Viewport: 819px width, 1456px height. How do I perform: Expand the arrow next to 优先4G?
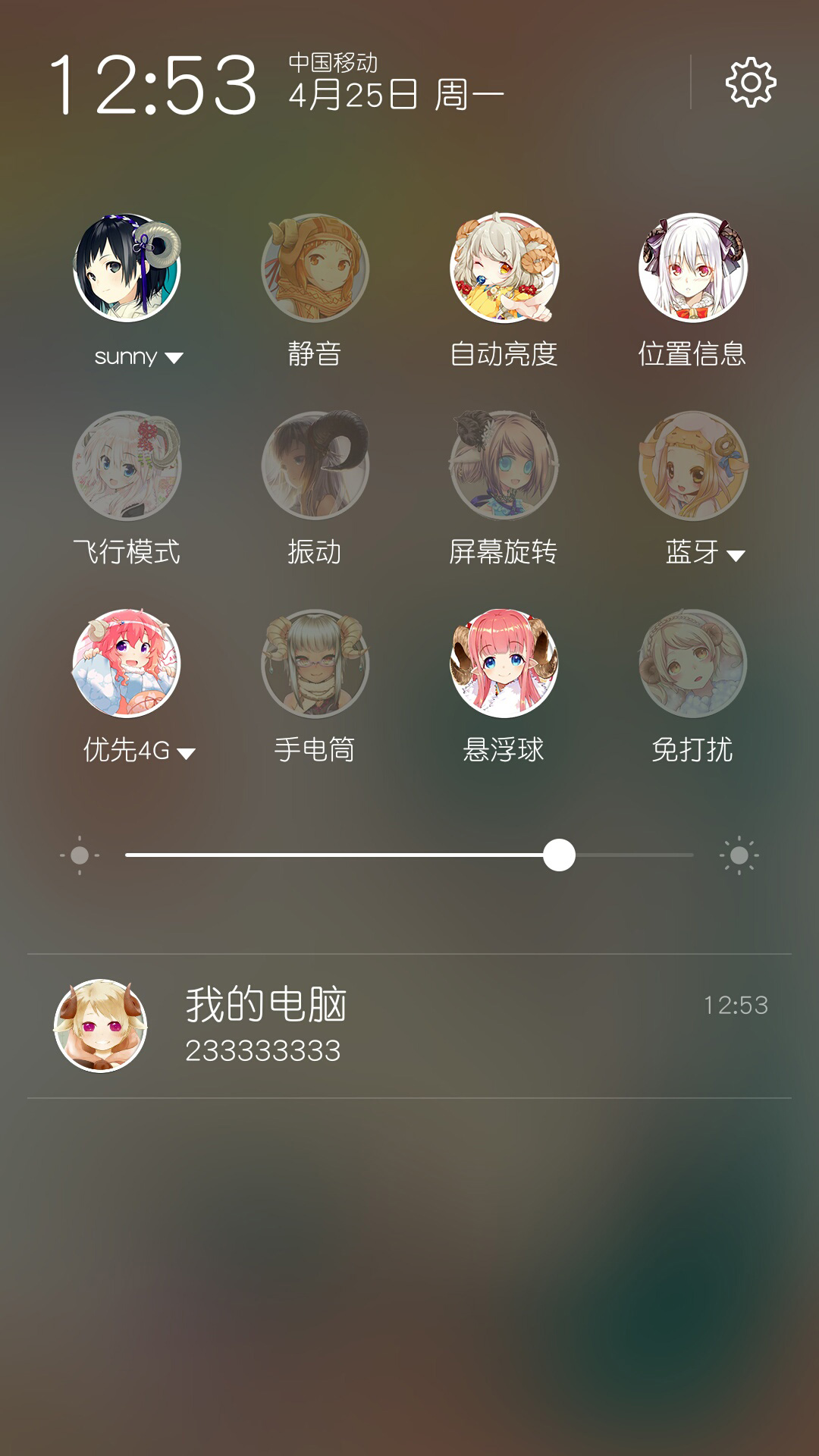tap(186, 753)
